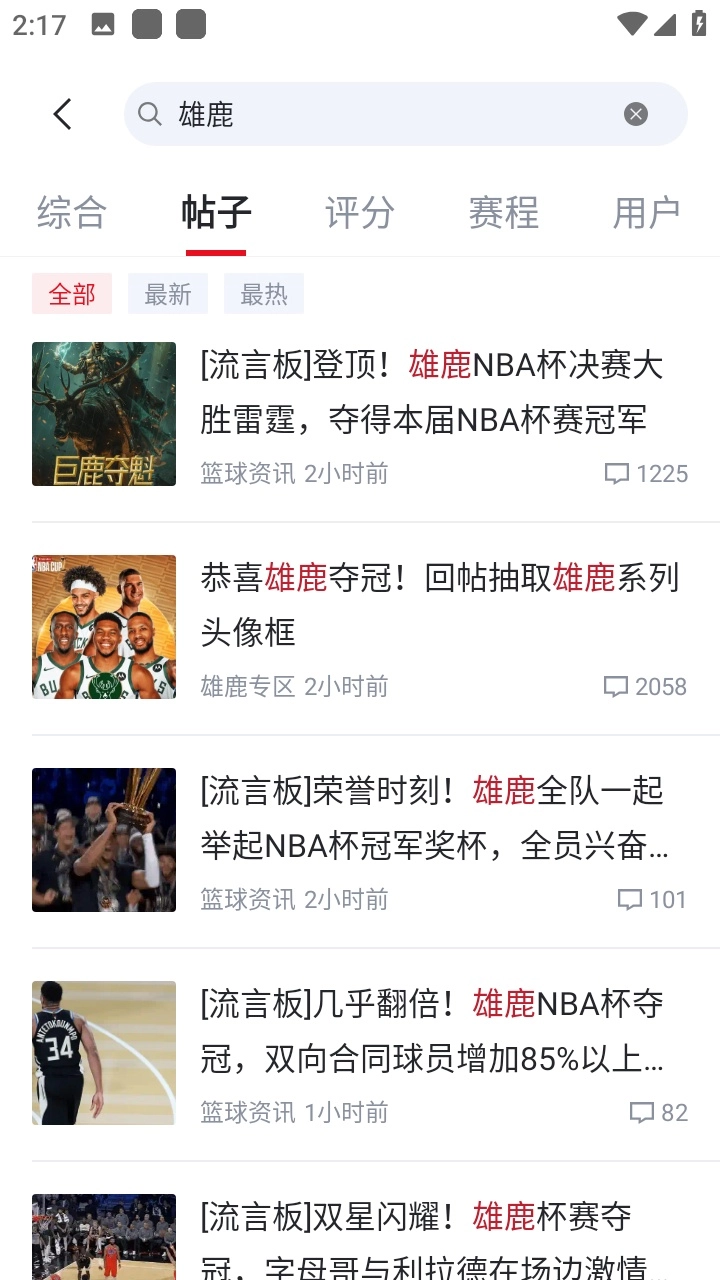This screenshot has height=1280, width=720.
Task: Open the post 几乎翻倍 雄鹿NBA杯夺冠
Action: (x=432, y=1031)
